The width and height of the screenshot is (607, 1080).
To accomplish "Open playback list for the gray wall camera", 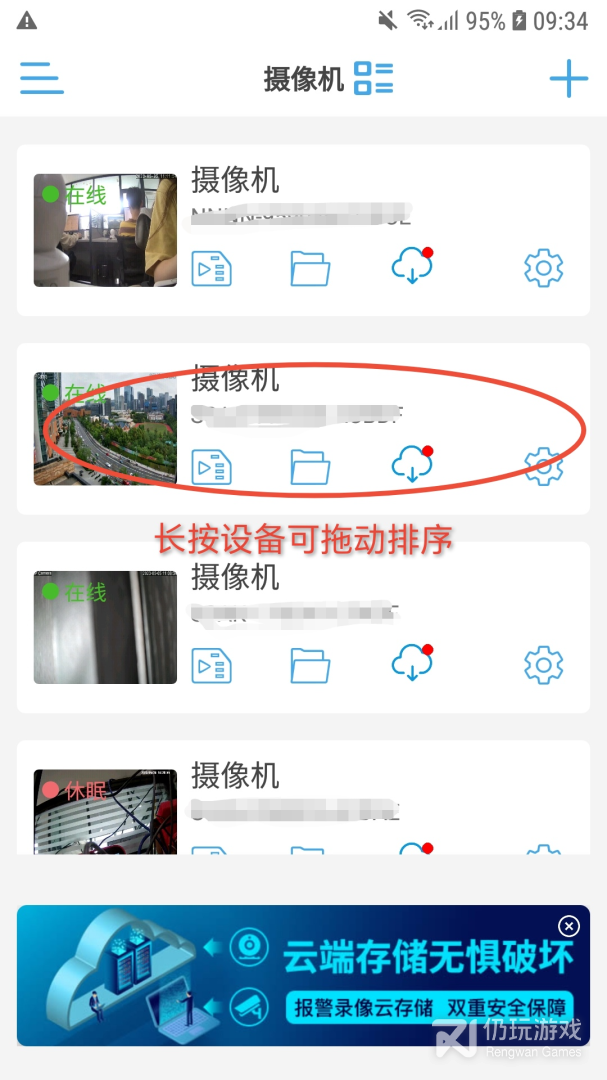I will click(211, 665).
